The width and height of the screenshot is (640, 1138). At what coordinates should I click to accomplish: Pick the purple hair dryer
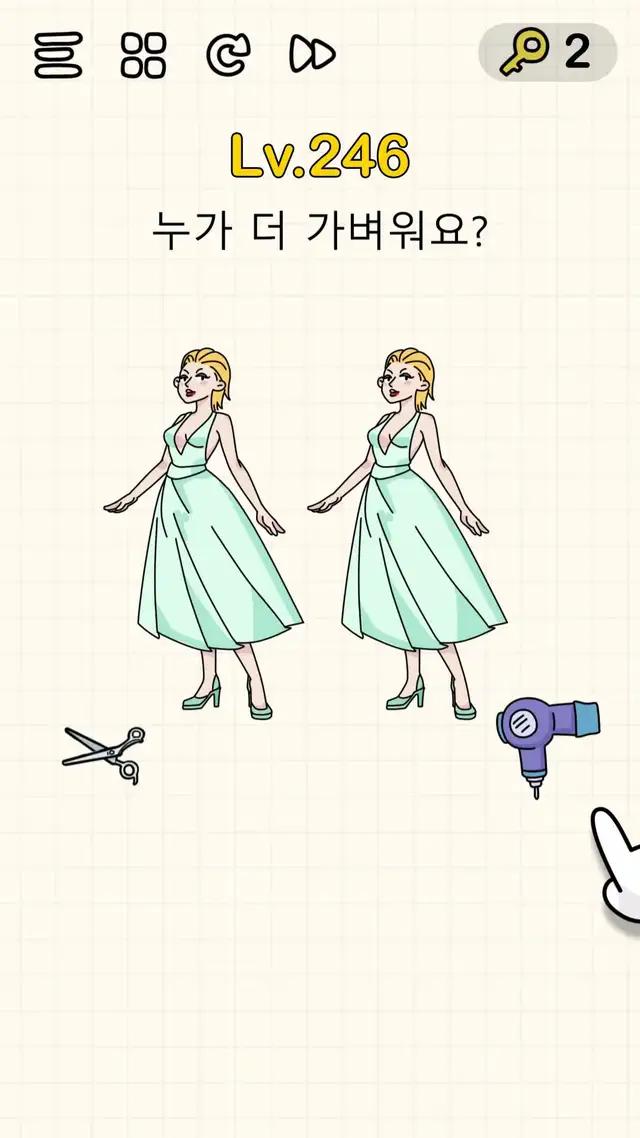(x=546, y=742)
